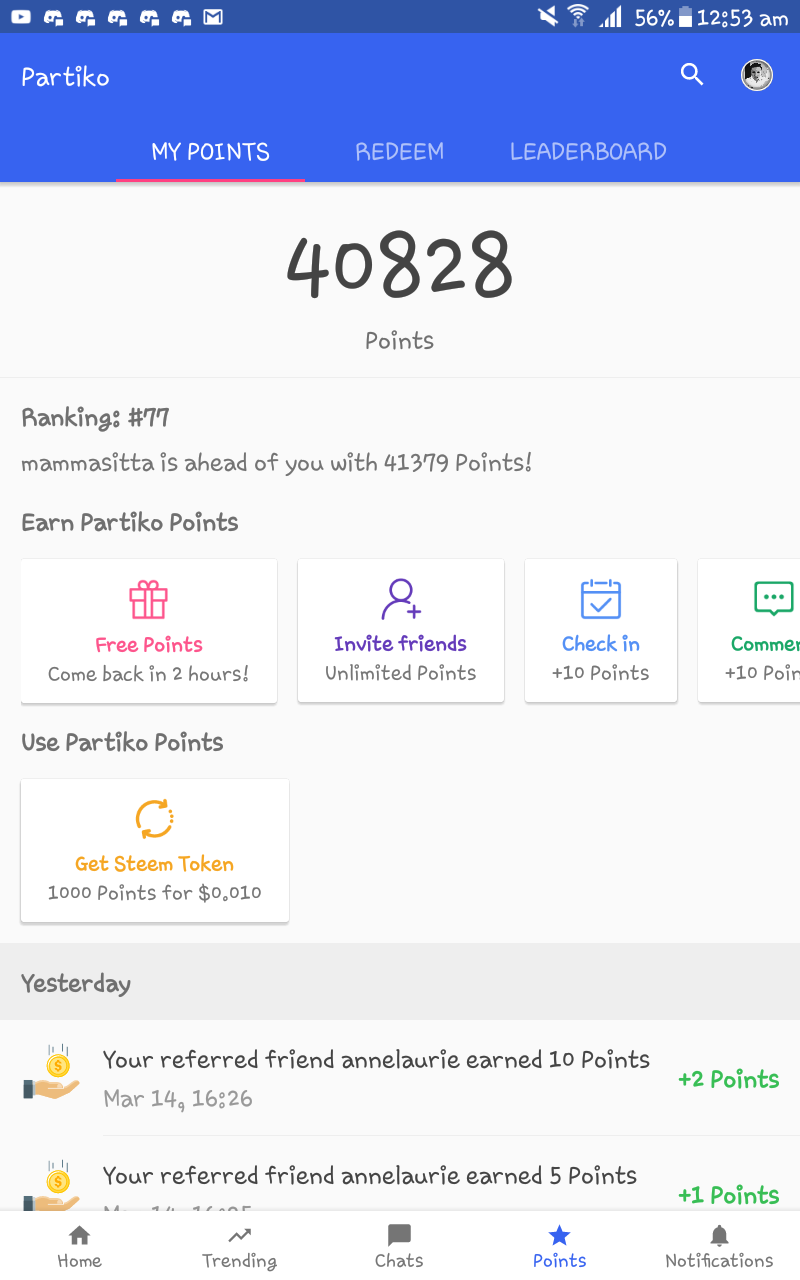Screen dimensions: 800x1280
Task: Open the Chats tab
Action: (399, 1246)
